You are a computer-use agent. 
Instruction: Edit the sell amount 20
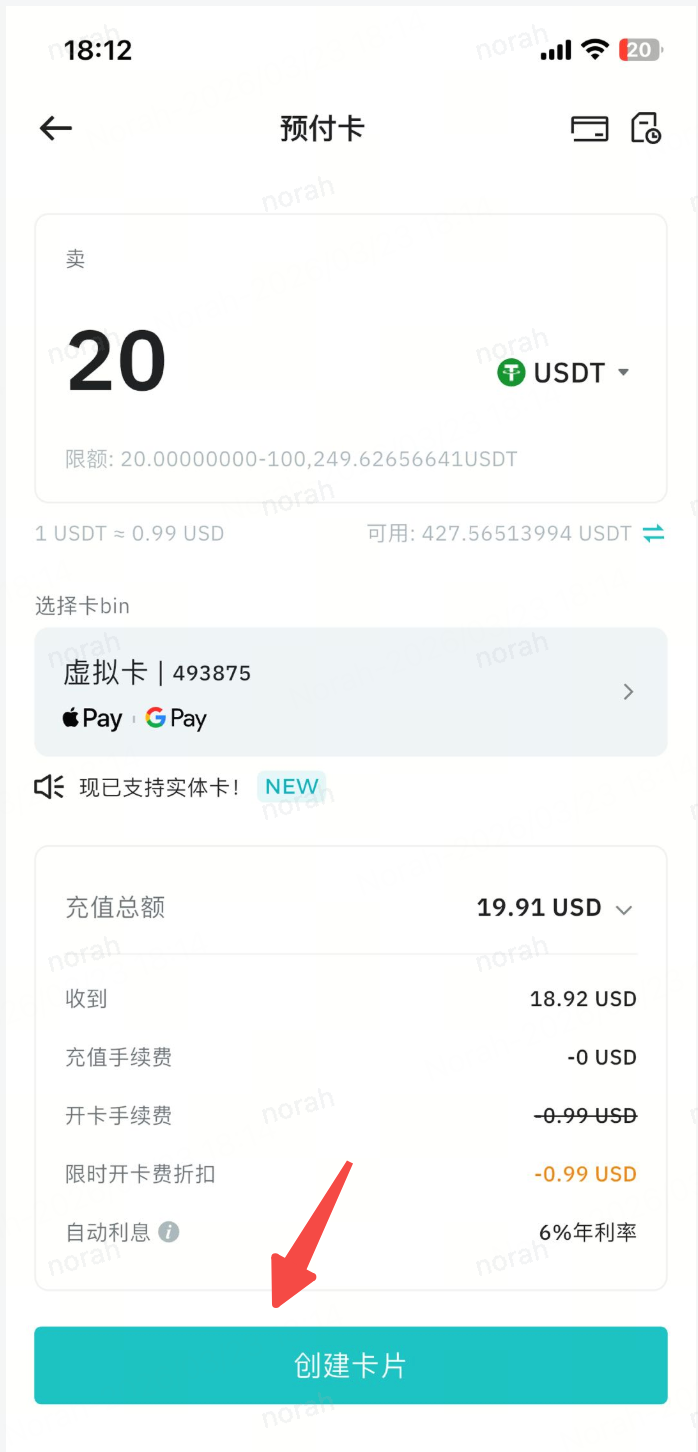coord(117,362)
